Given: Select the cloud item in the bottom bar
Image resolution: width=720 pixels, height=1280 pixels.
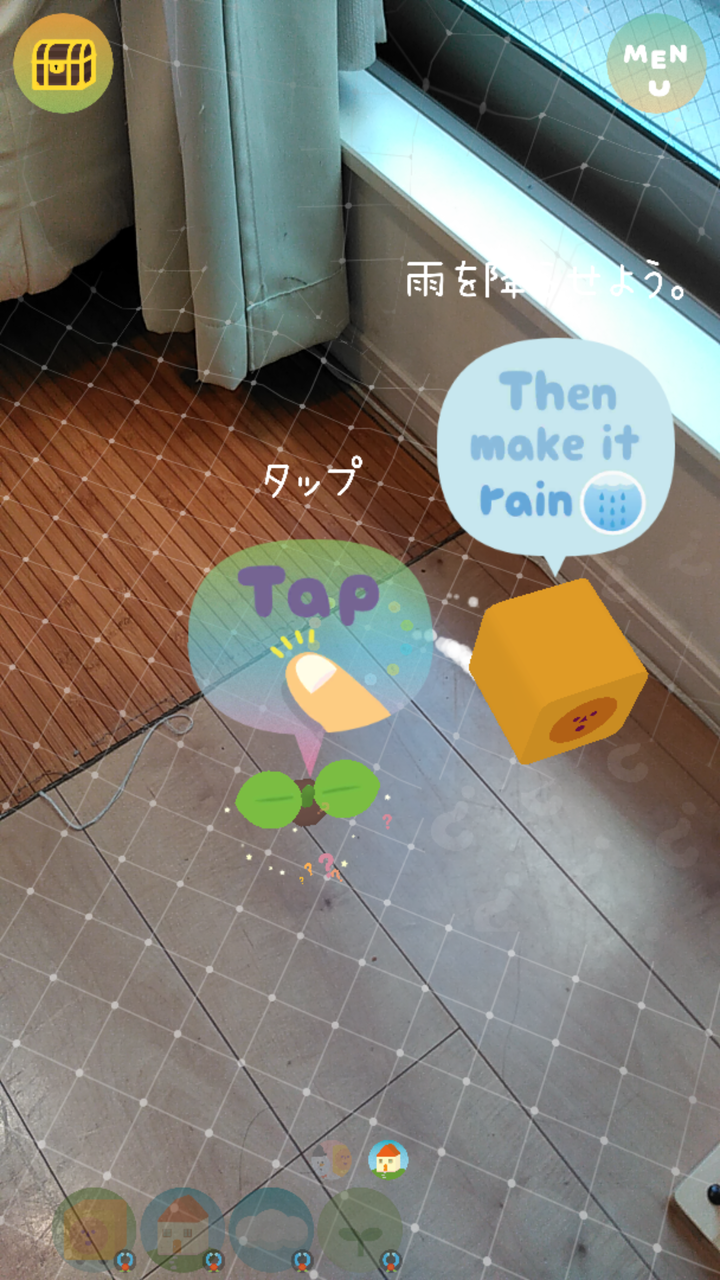Looking at the screenshot, I should tap(271, 1230).
